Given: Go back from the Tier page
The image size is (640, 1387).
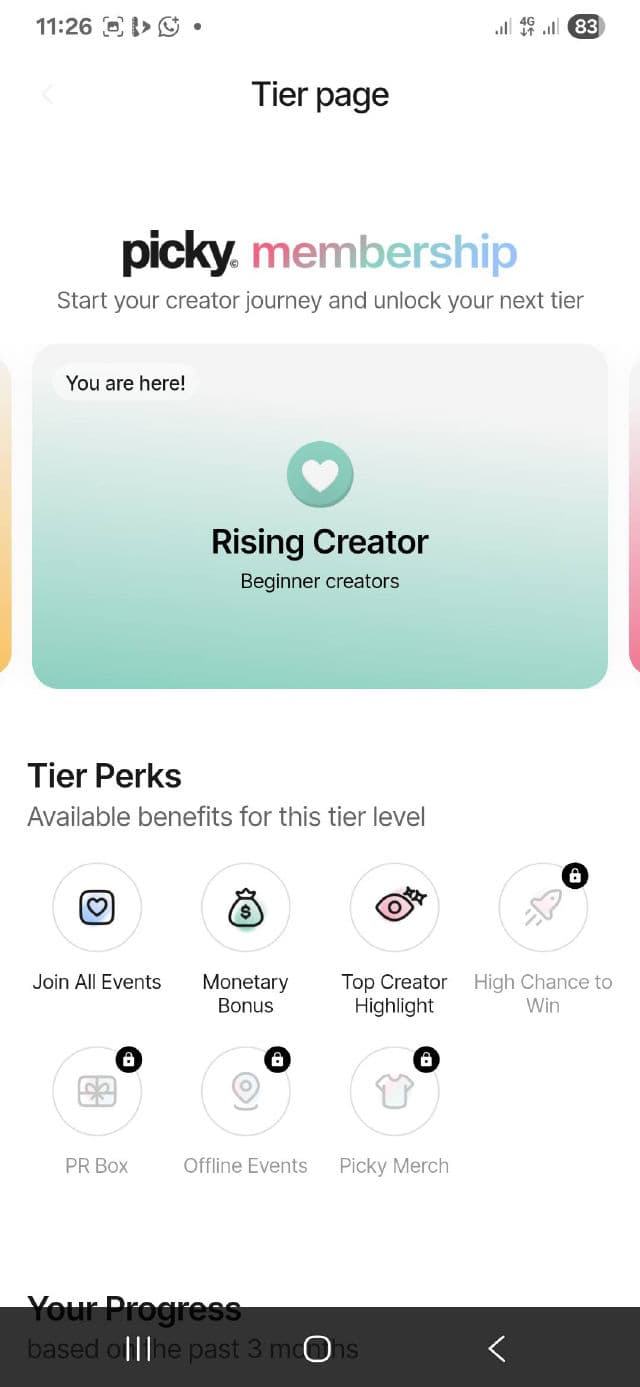Looking at the screenshot, I should coord(47,95).
